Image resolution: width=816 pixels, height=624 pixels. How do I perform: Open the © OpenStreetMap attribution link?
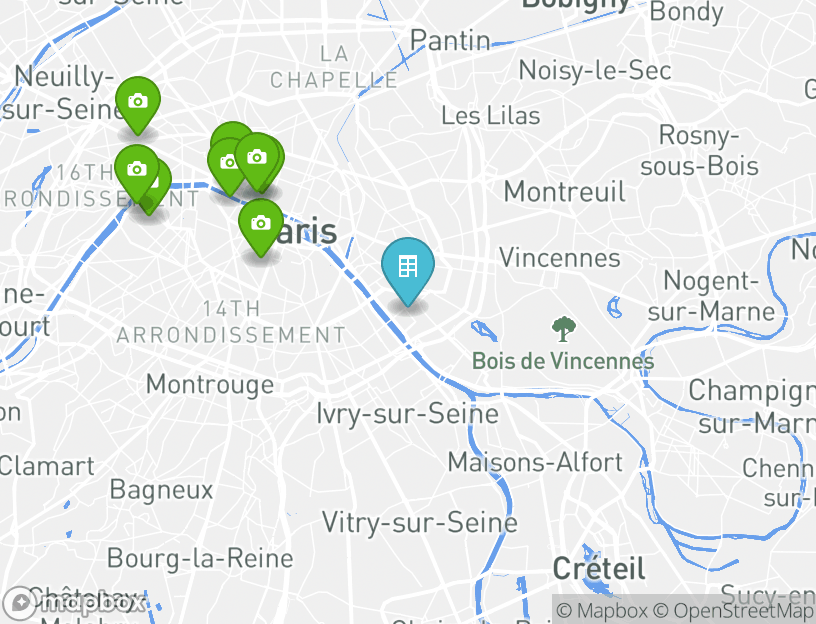pos(734,610)
